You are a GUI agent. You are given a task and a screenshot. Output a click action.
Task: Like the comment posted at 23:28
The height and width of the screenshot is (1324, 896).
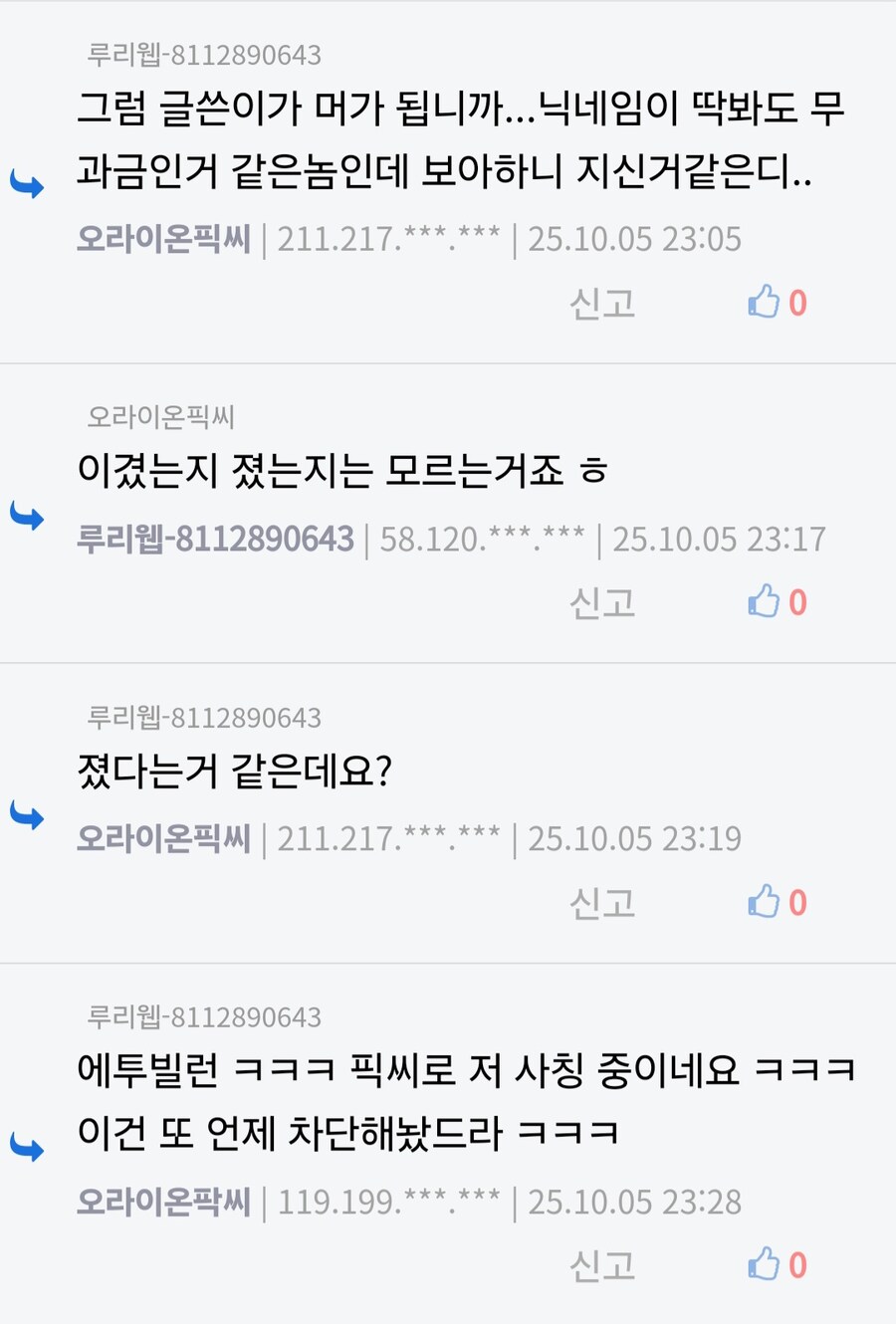tap(765, 1264)
